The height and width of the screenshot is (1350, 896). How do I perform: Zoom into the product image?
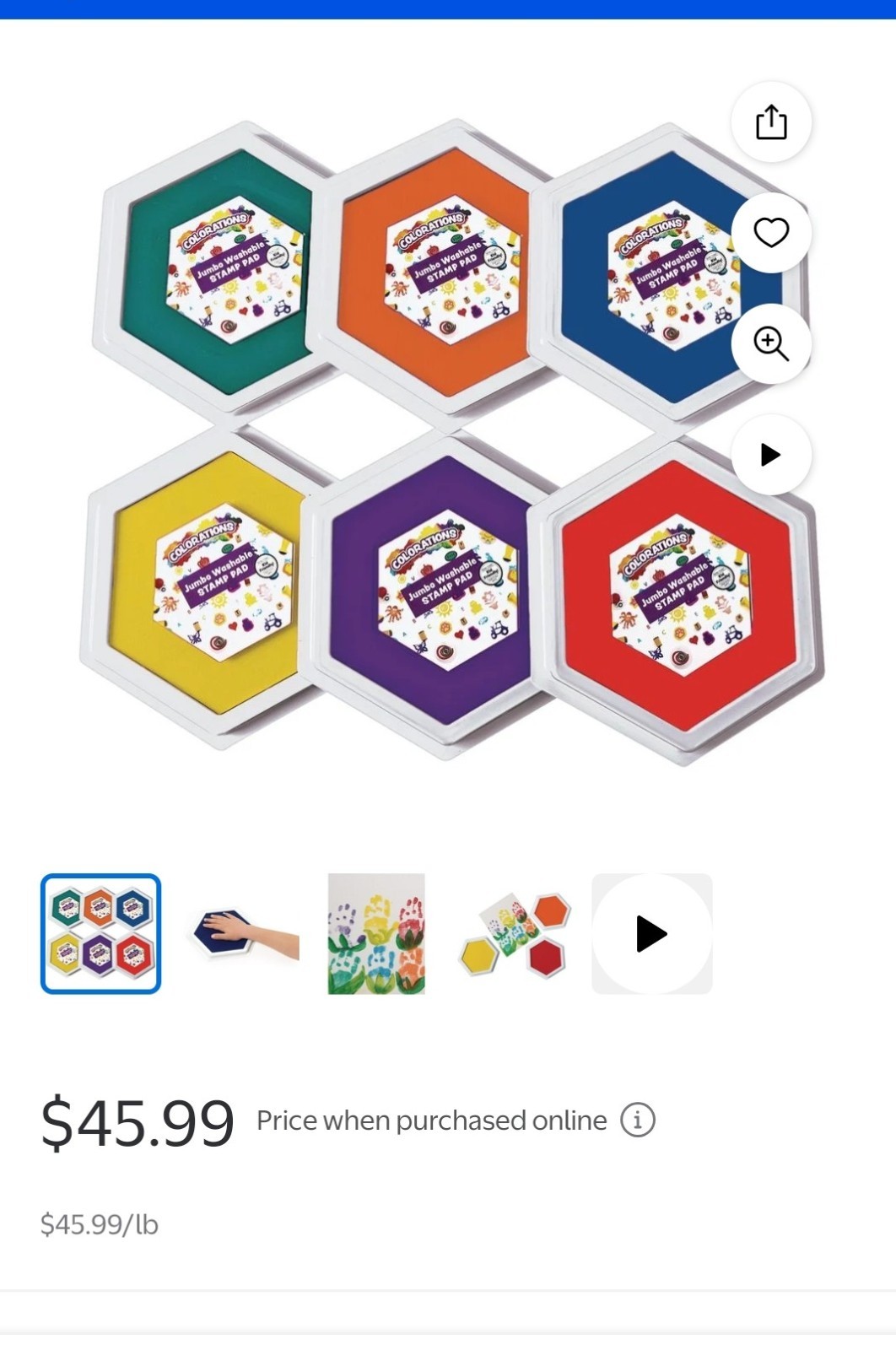click(x=770, y=343)
